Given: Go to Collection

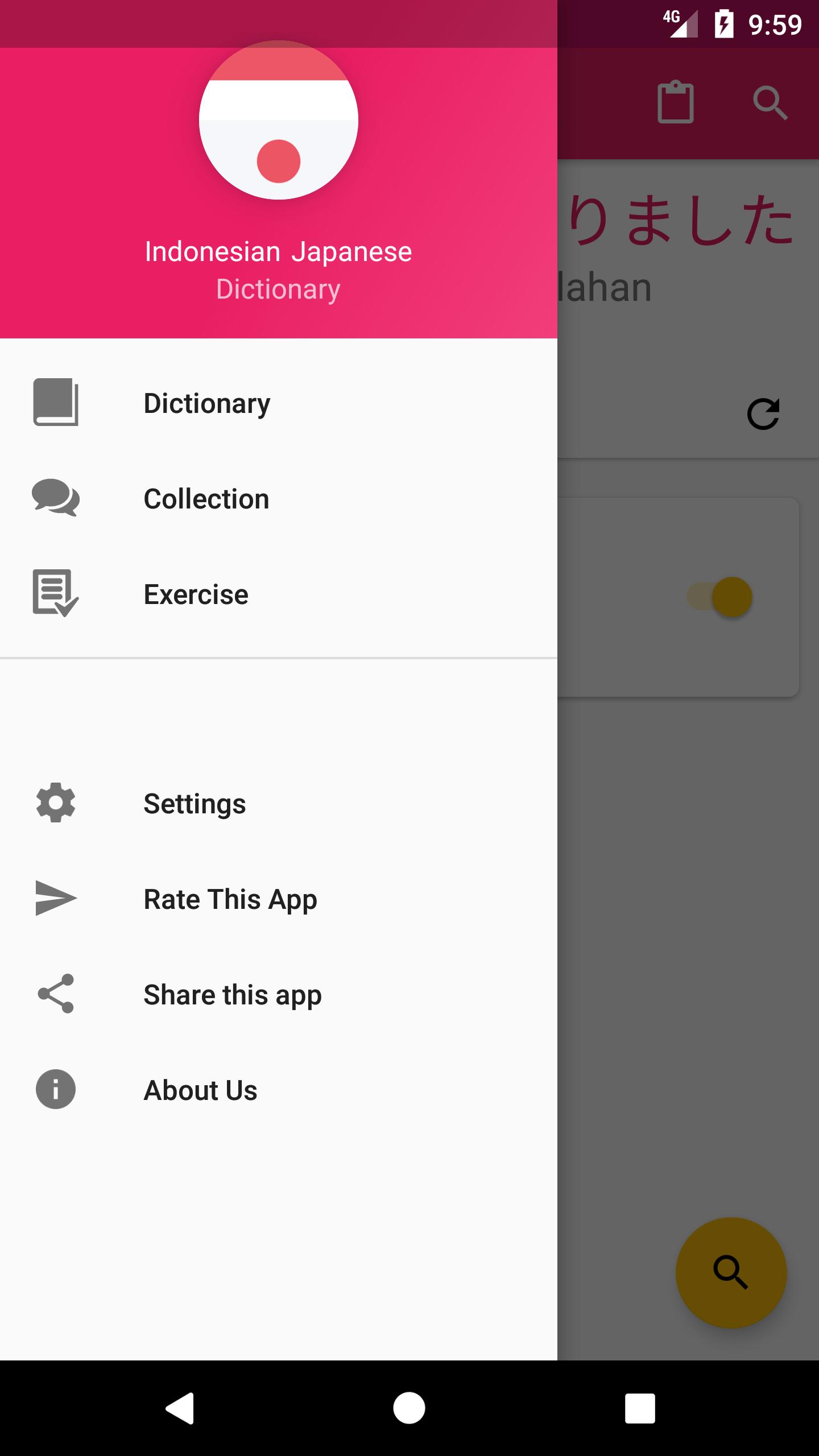Looking at the screenshot, I should (279, 499).
